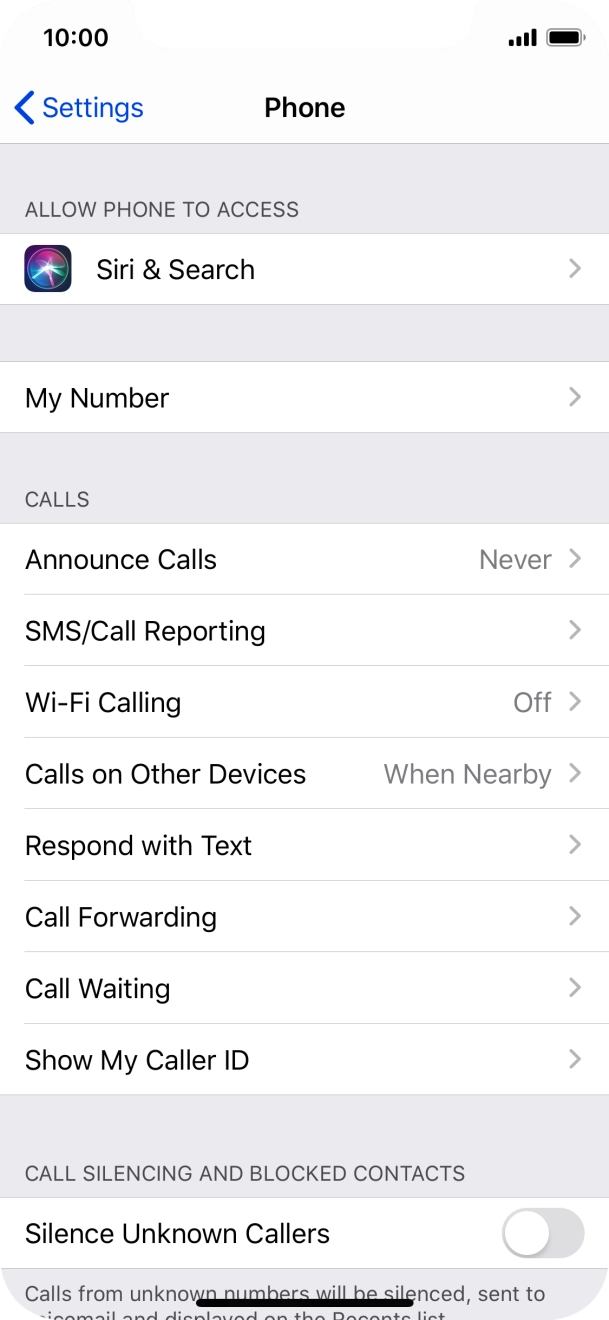The width and height of the screenshot is (609, 1320).
Task: Open Respond with Text
Action: pyautogui.click(x=304, y=846)
